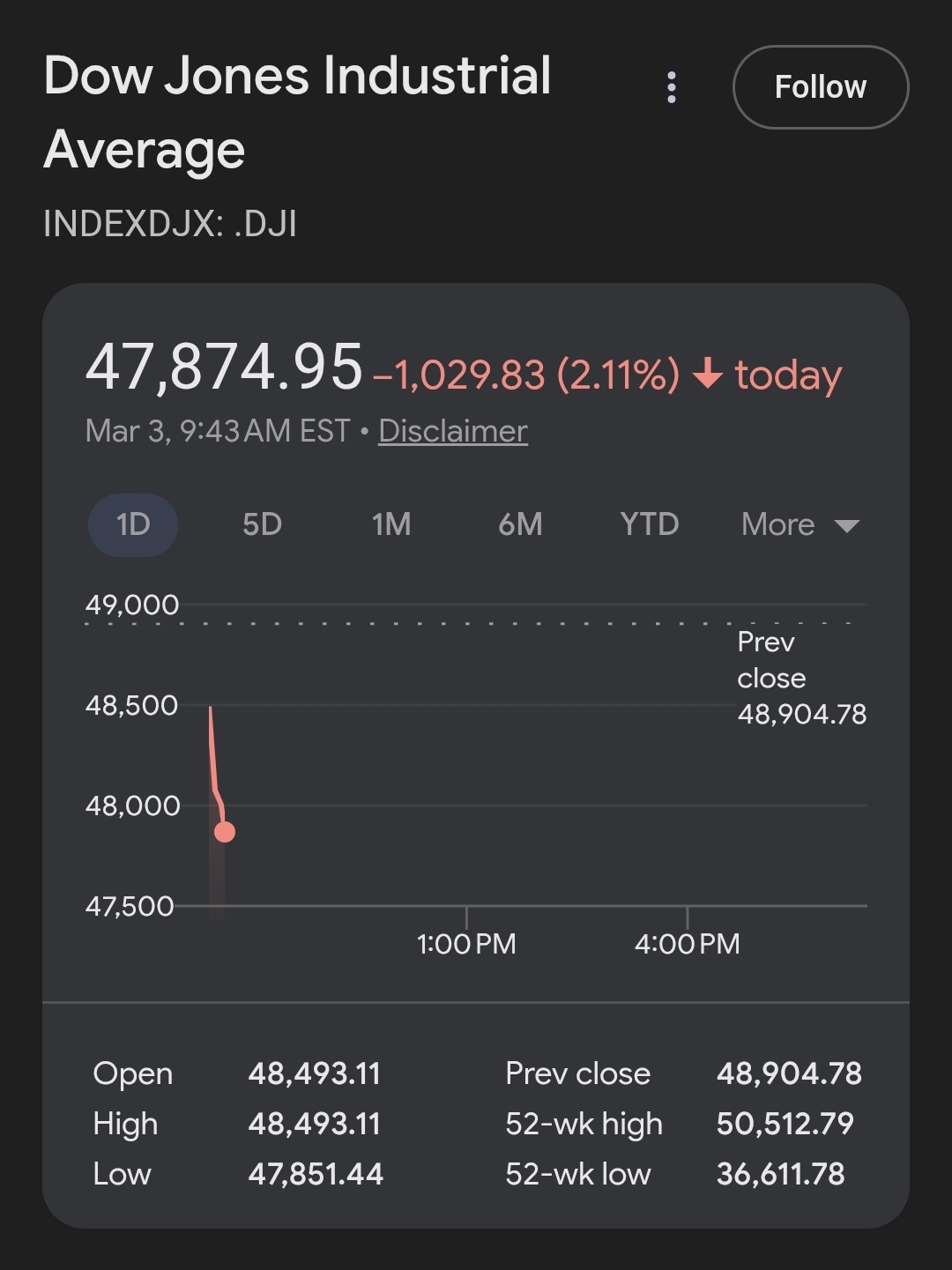The height and width of the screenshot is (1270, 952).
Task: Open the 6M chart tab
Action: click(518, 524)
